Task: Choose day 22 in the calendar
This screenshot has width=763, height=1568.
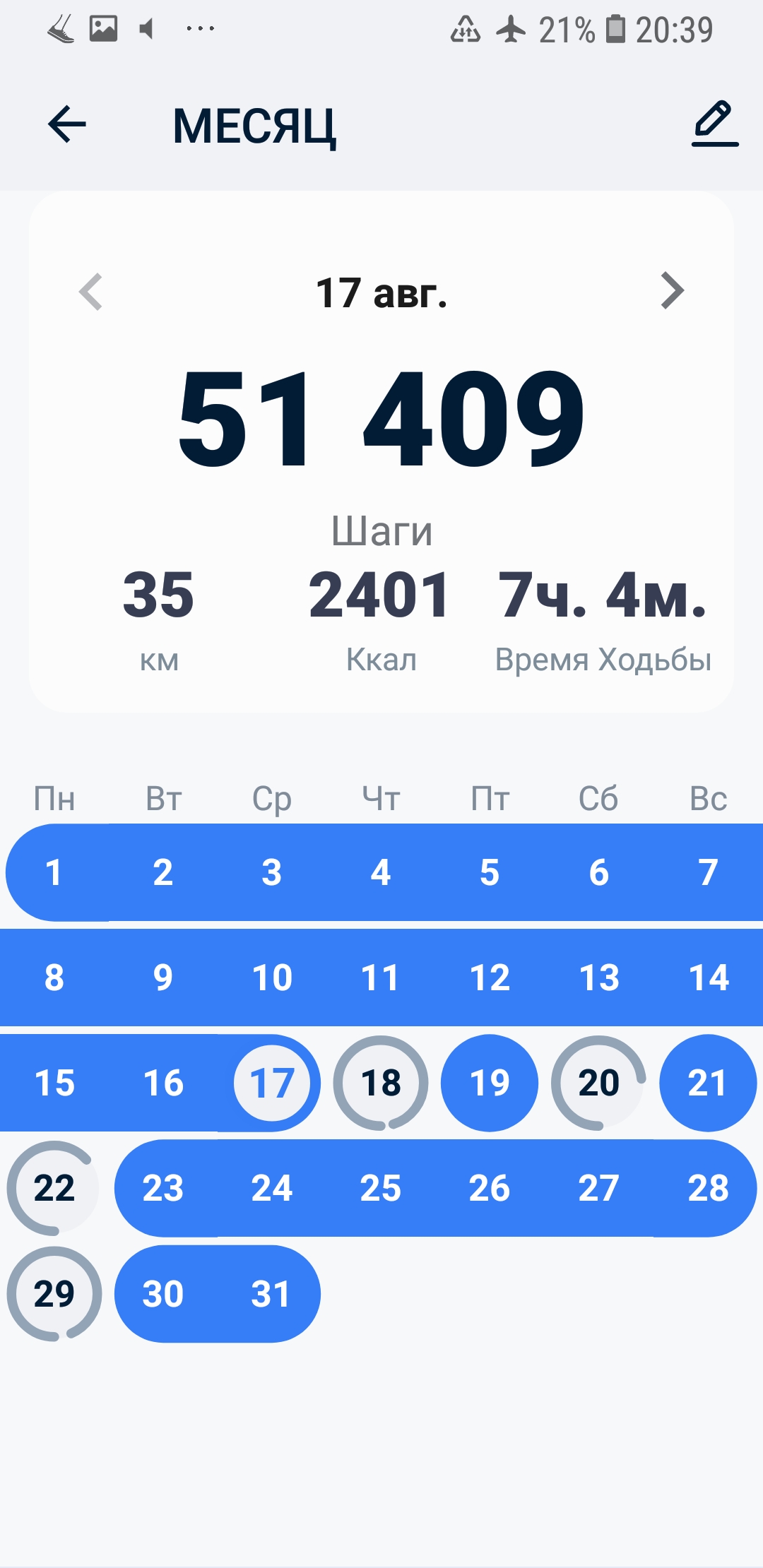Action: click(x=54, y=1188)
